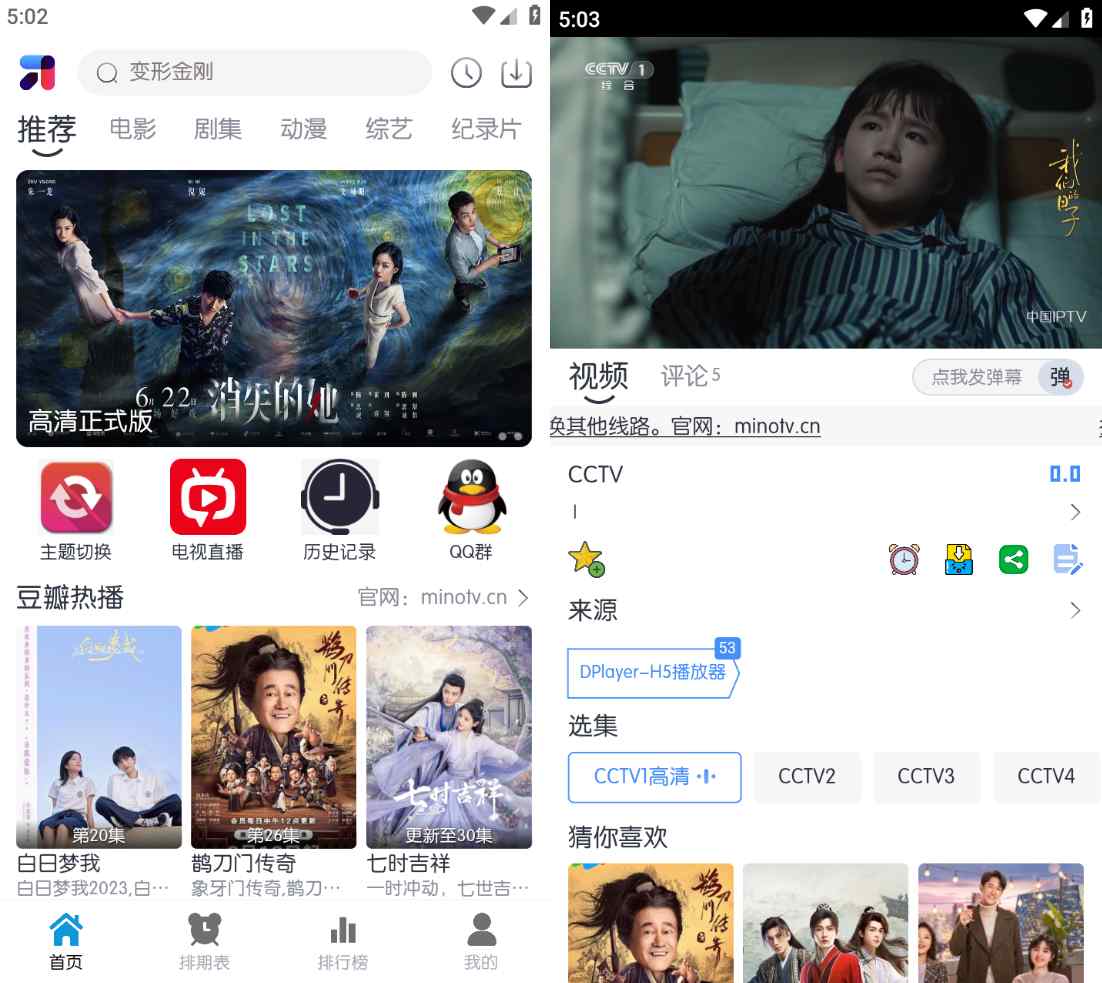Select the CCTV2 episode chip
This screenshot has height=983, width=1102.
pyautogui.click(x=807, y=777)
